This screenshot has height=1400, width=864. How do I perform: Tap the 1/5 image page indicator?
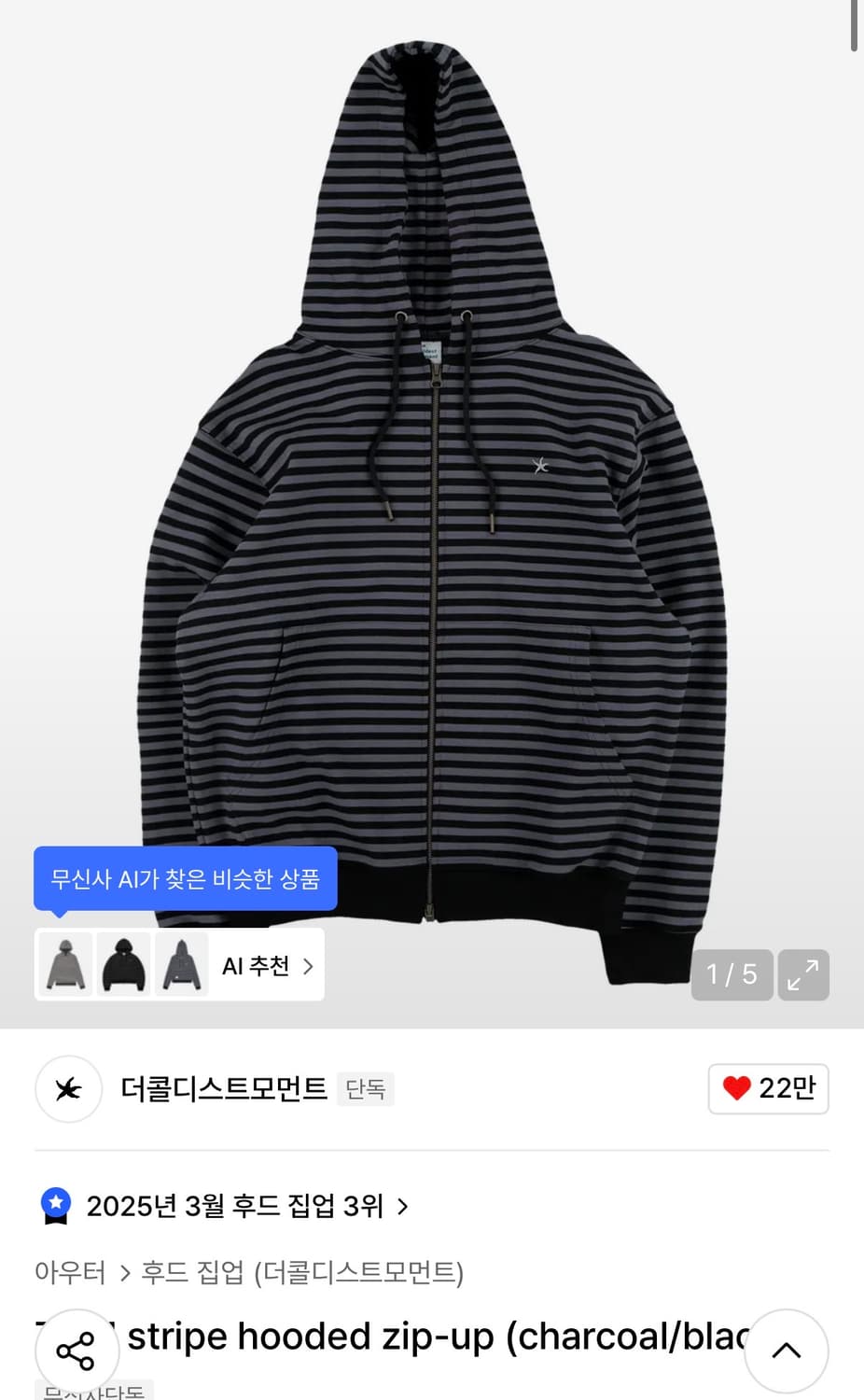click(732, 974)
